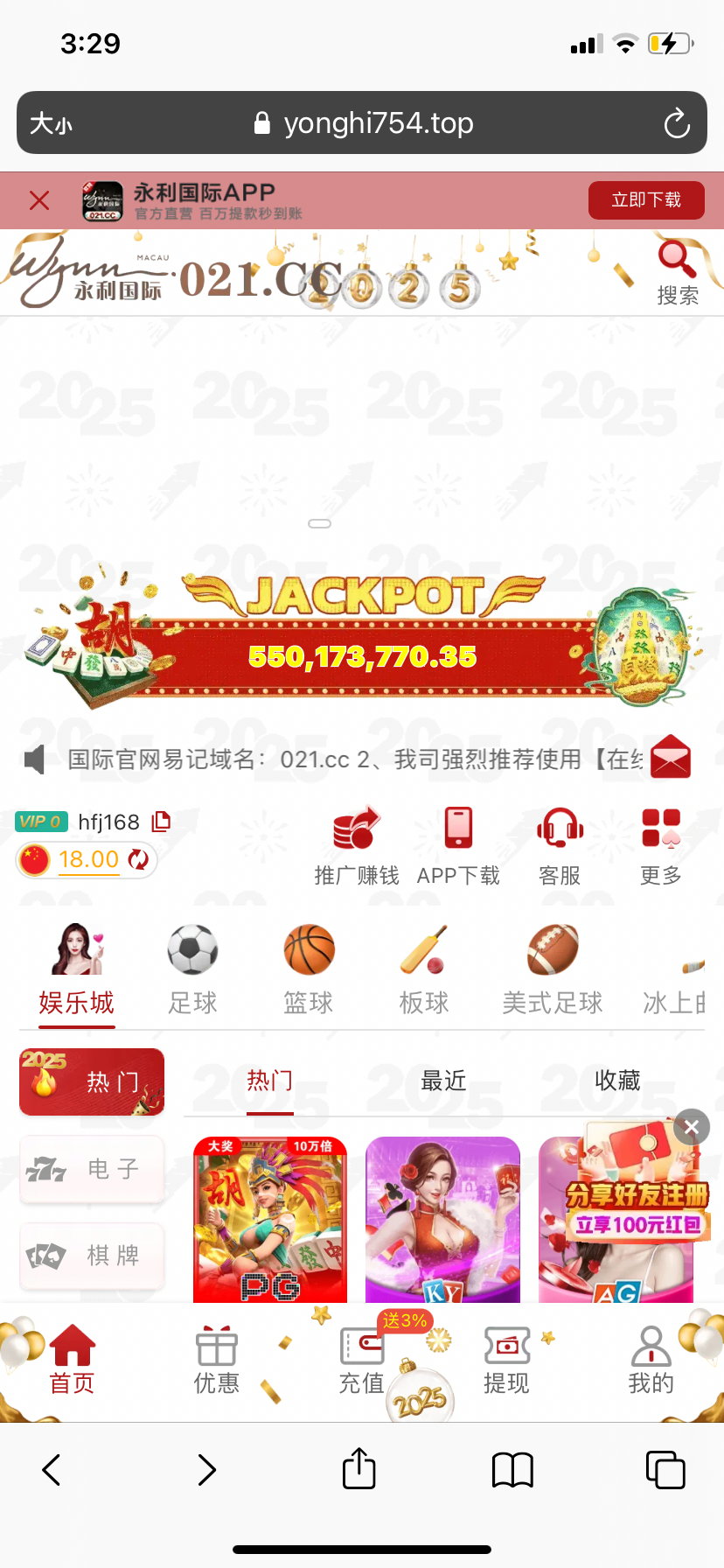The image size is (724, 1568).
Task: Tap the 立即下载 button
Action: (x=645, y=200)
